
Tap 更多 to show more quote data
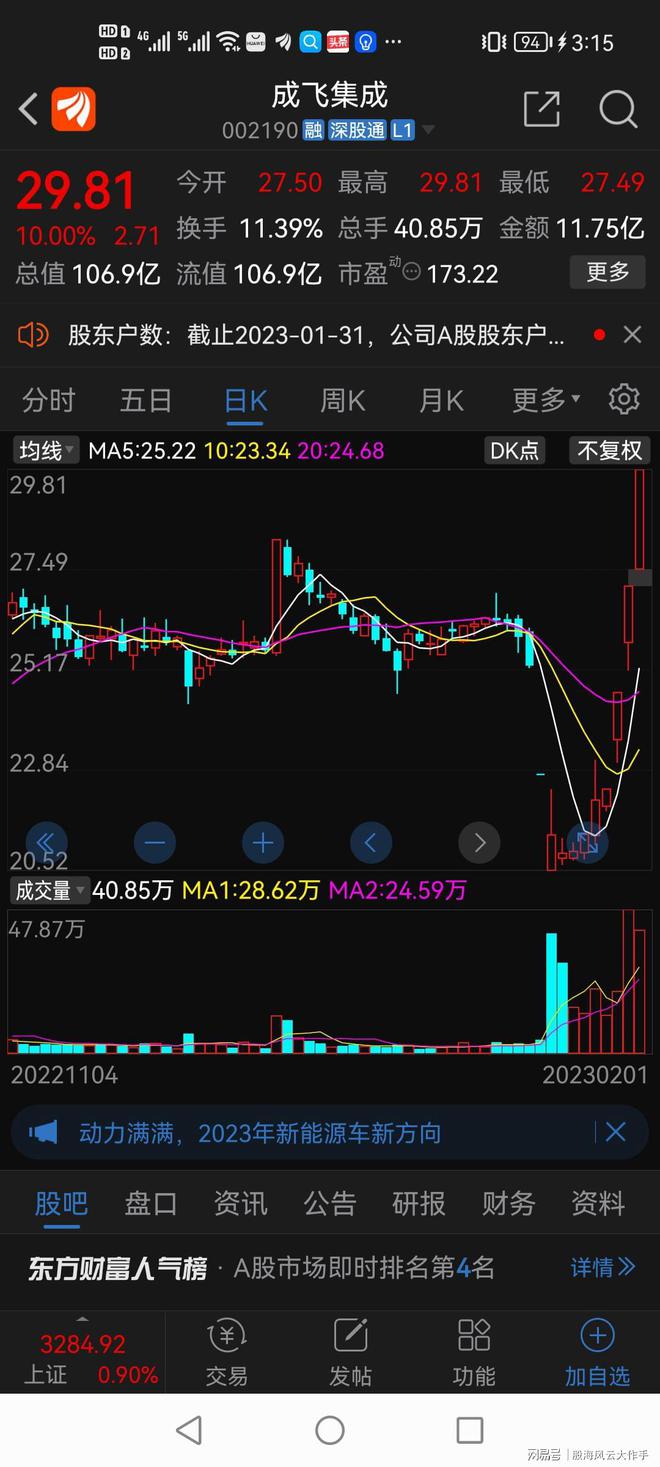point(607,272)
